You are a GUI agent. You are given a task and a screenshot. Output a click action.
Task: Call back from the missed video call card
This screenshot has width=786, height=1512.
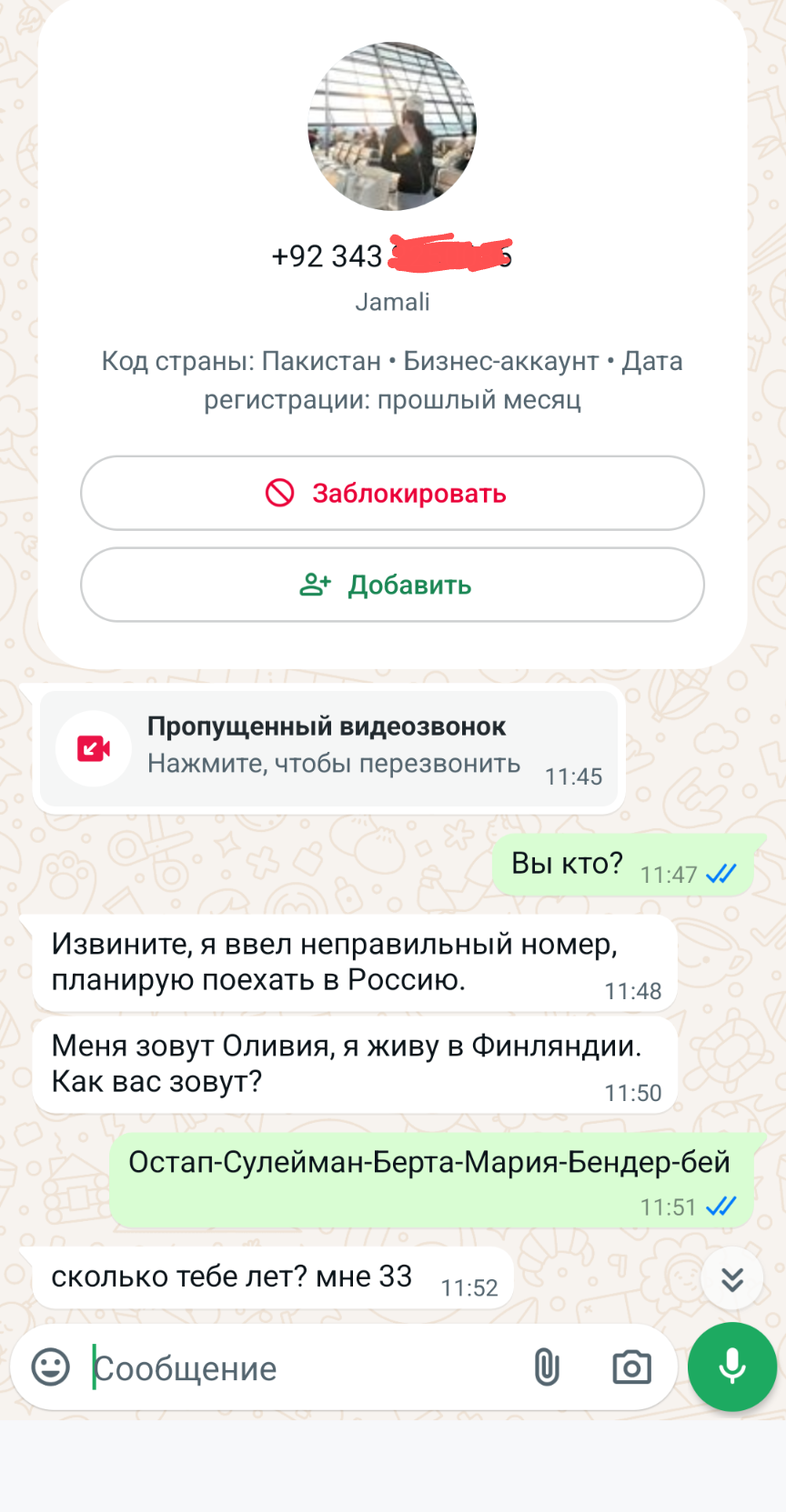click(x=328, y=748)
